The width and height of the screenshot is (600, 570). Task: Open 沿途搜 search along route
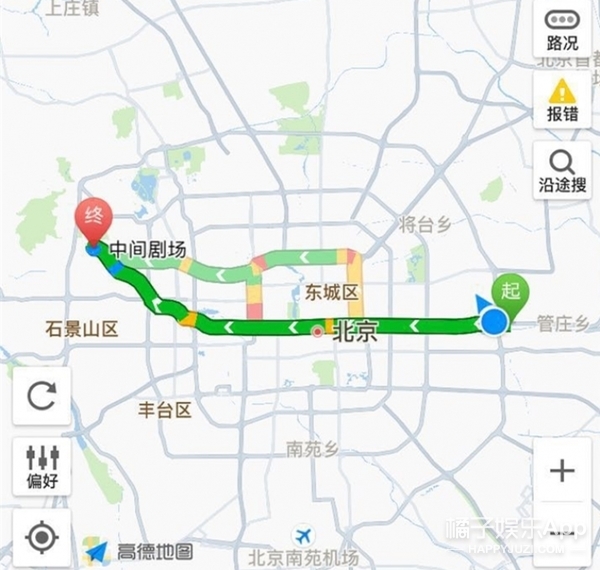(562, 169)
